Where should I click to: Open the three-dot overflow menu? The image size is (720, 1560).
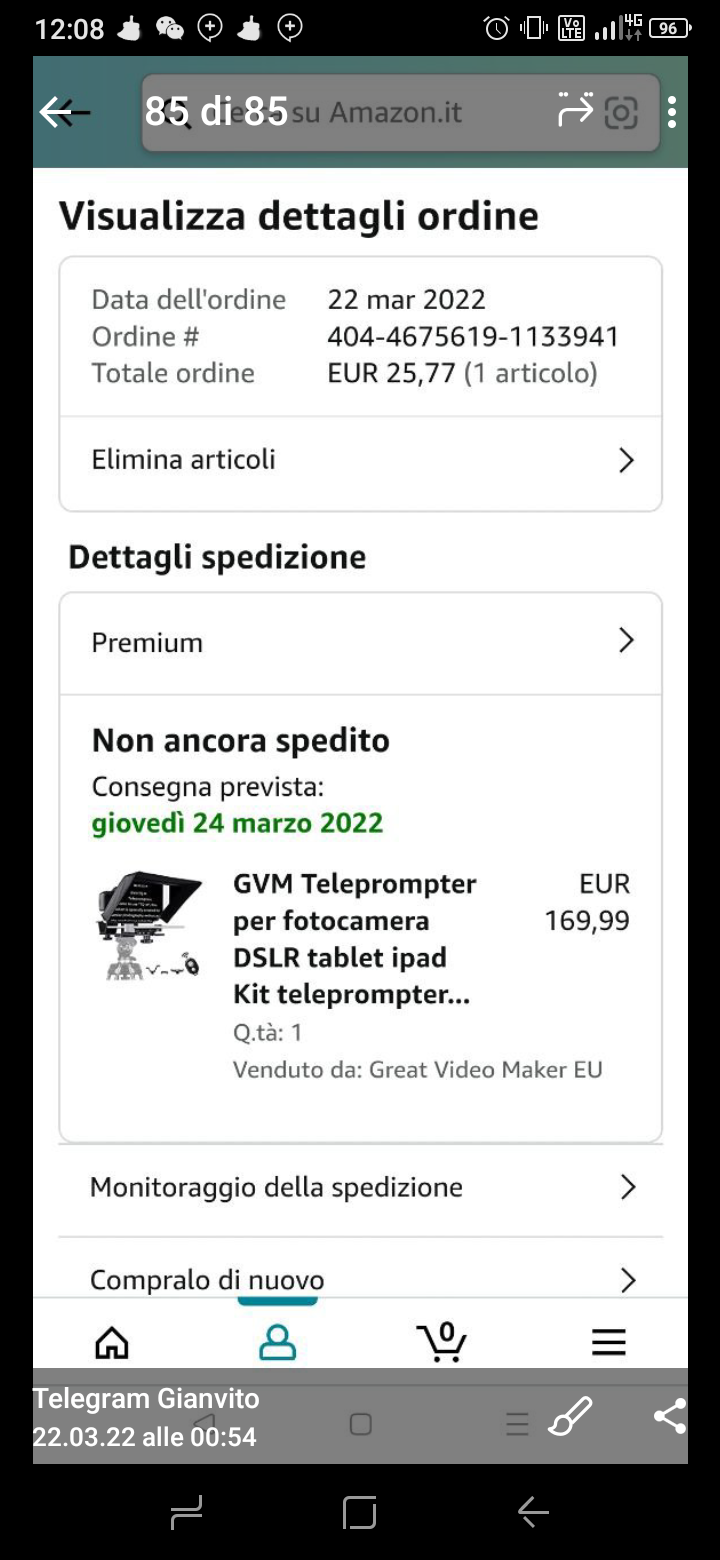click(671, 112)
